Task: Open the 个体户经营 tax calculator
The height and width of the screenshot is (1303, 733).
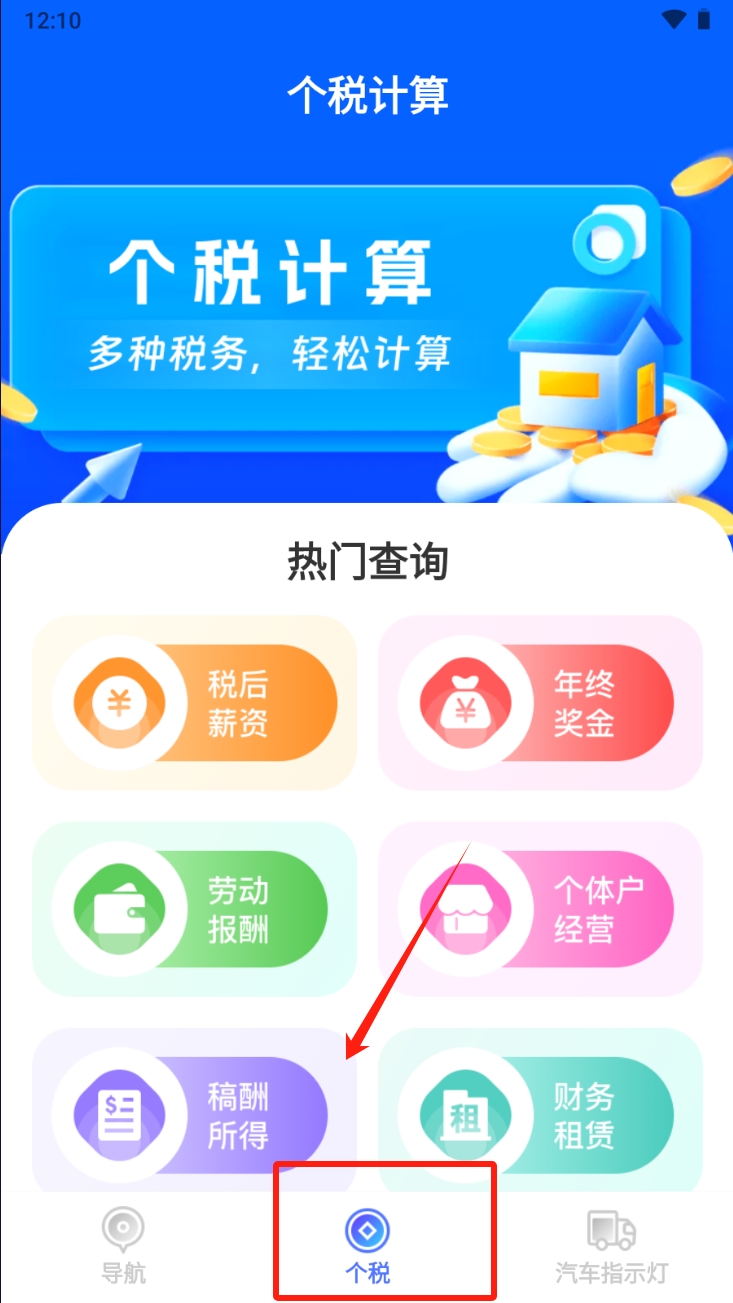Action: pos(540,909)
